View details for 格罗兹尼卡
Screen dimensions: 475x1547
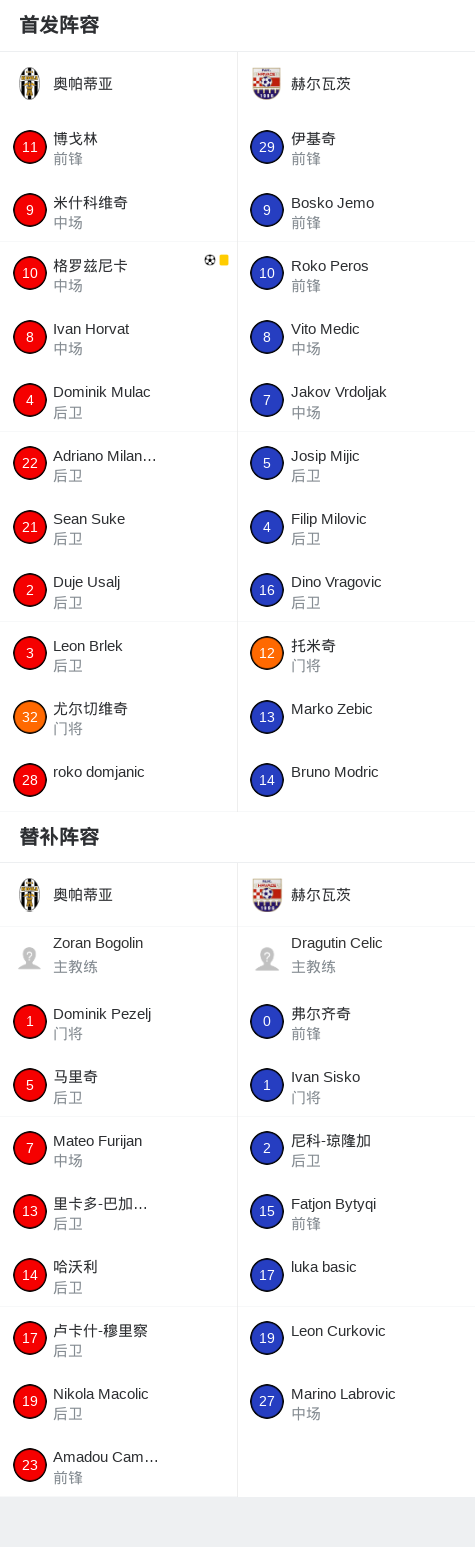pos(118,273)
